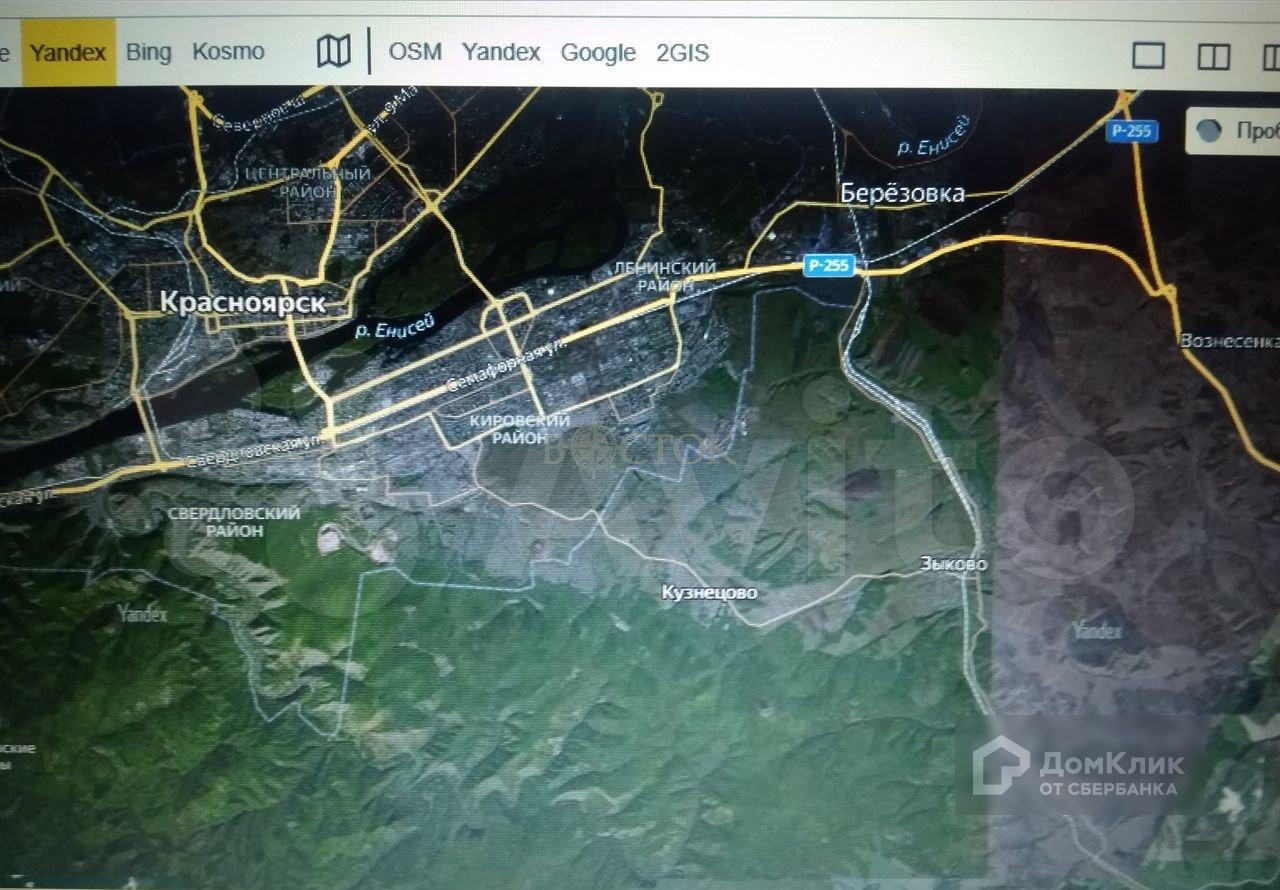Choose the single-pane view layout
The image size is (1280, 890).
tap(1148, 55)
